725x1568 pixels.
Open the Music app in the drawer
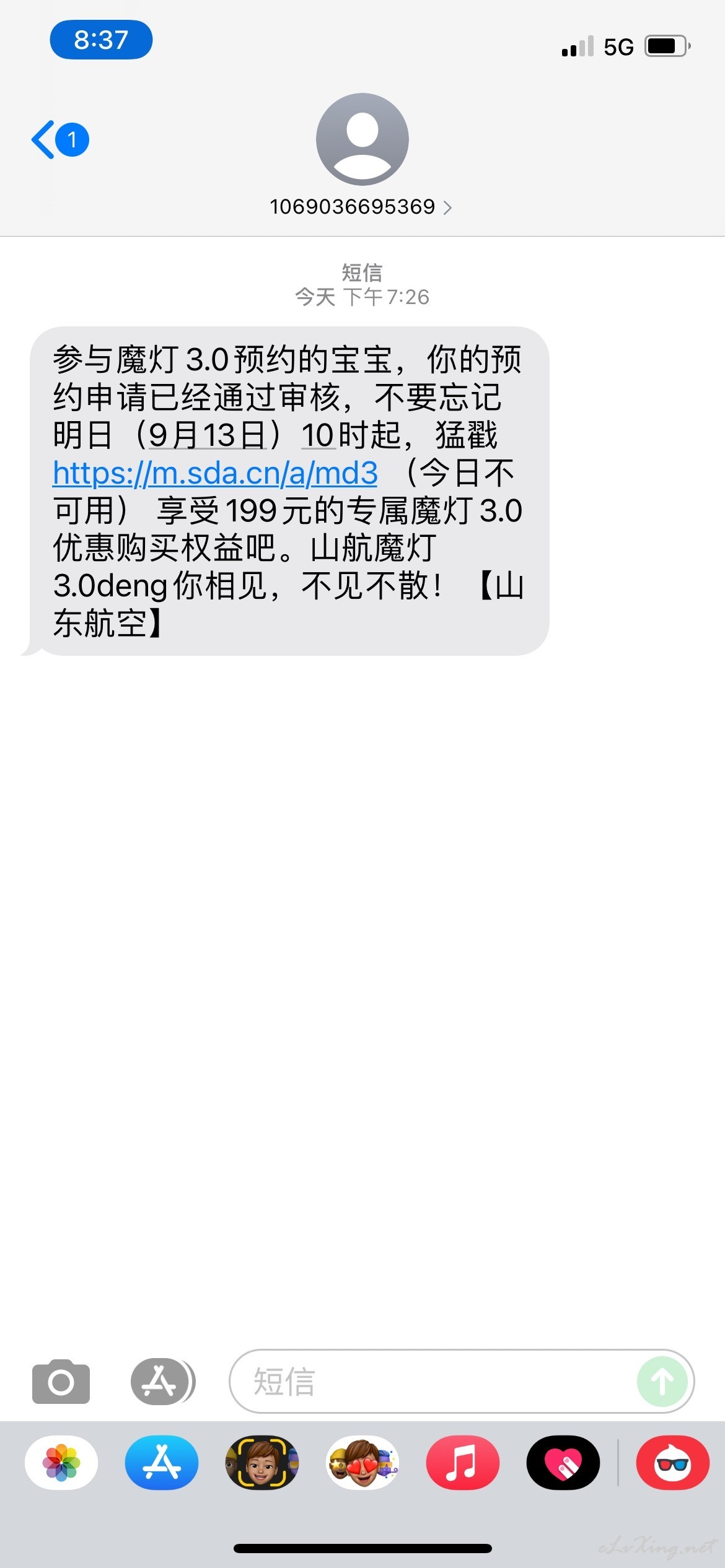click(463, 1462)
